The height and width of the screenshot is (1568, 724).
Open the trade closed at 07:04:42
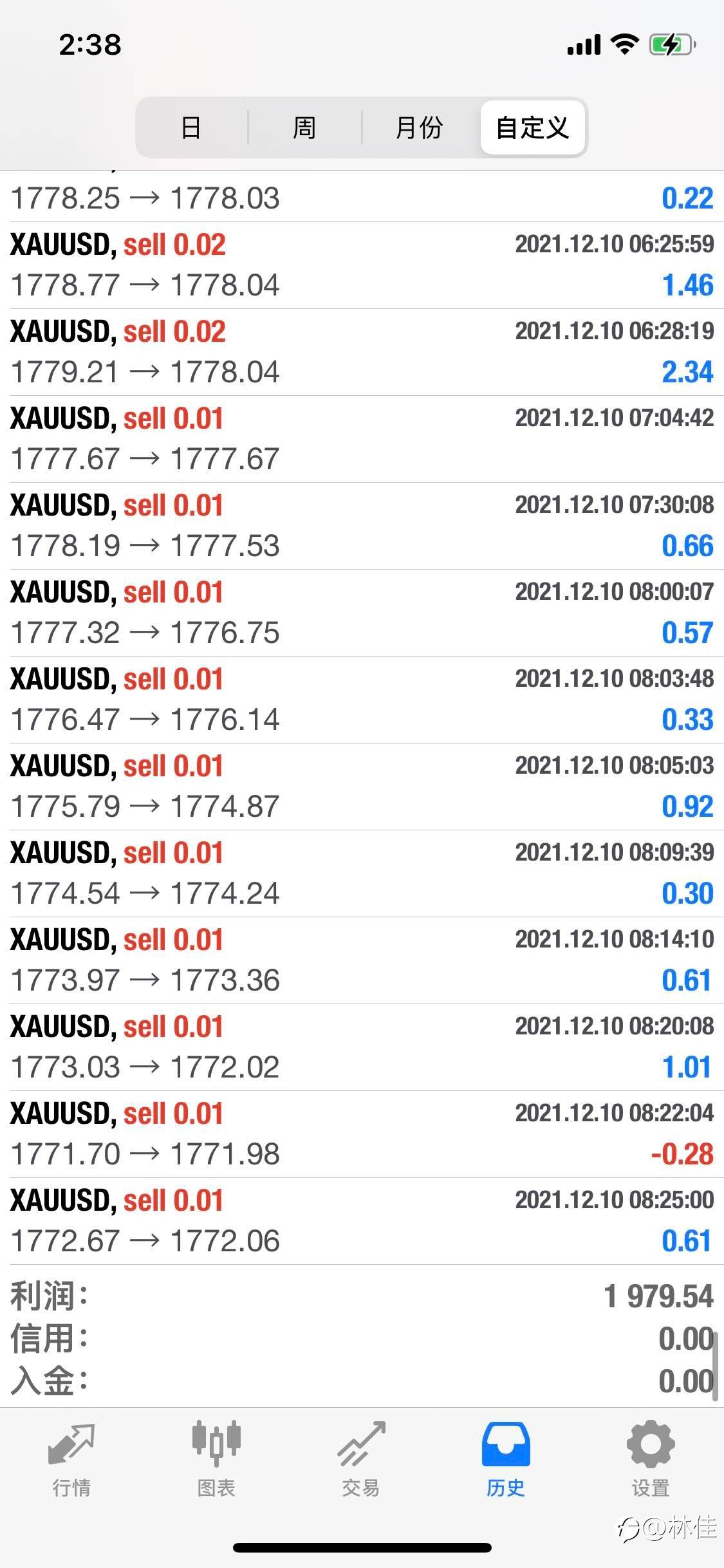(362, 439)
